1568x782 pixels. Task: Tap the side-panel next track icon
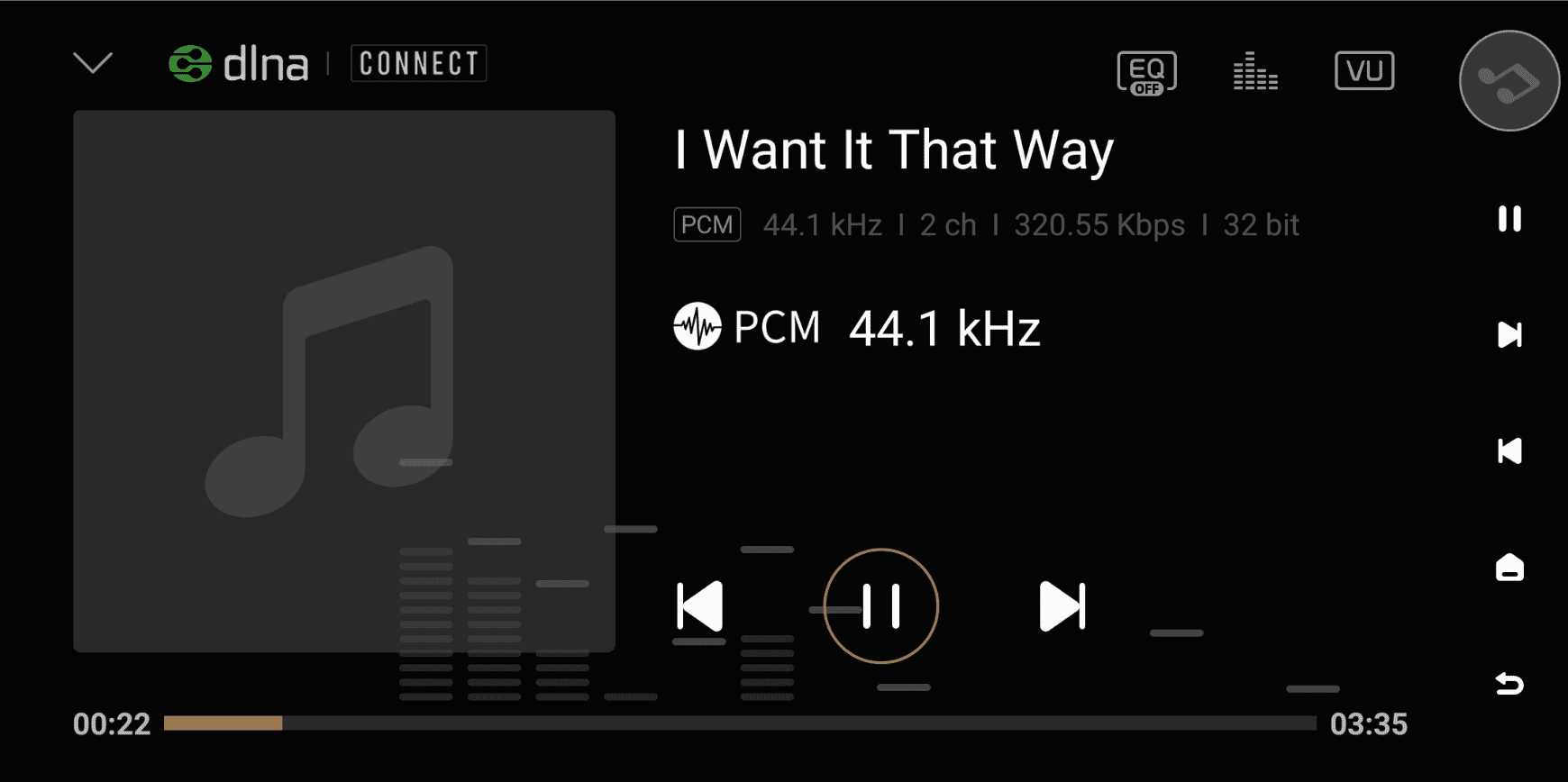(1509, 334)
